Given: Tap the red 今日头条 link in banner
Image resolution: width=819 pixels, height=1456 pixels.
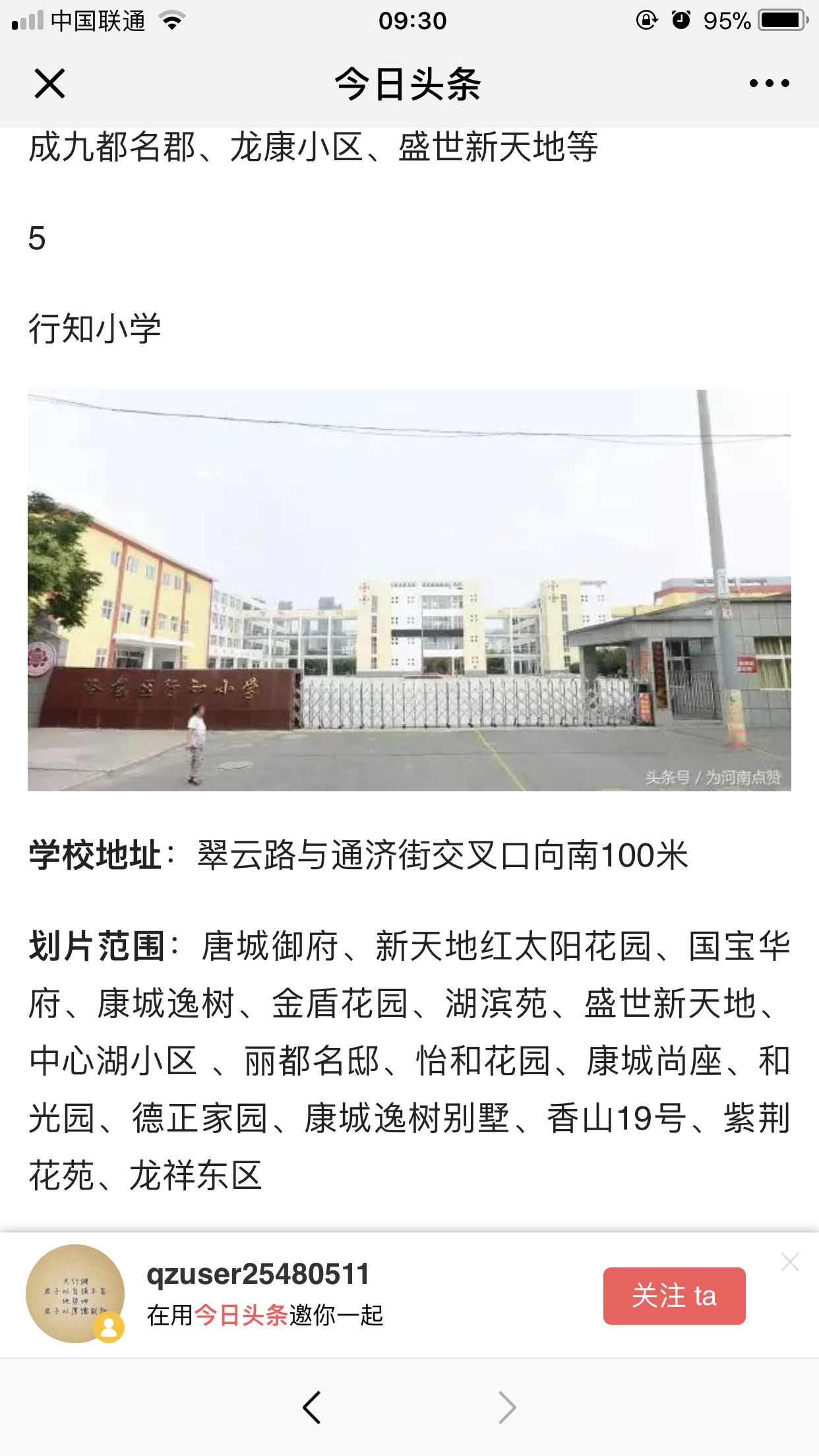Looking at the screenshot, I should pos(241,1315).
